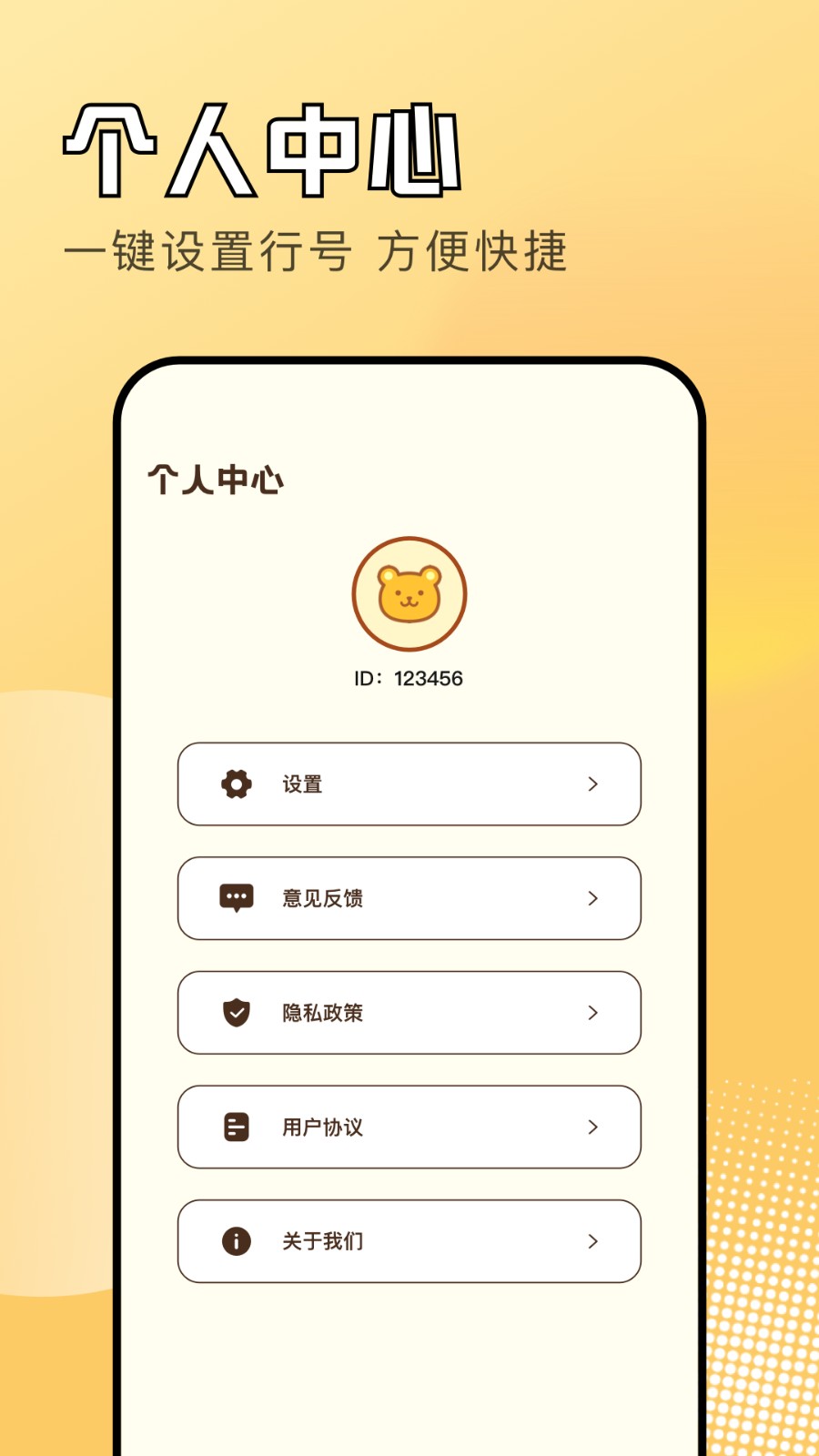Select the 意见反馈 option
This screenshot has height=1456, width=819.
(323, 898)
